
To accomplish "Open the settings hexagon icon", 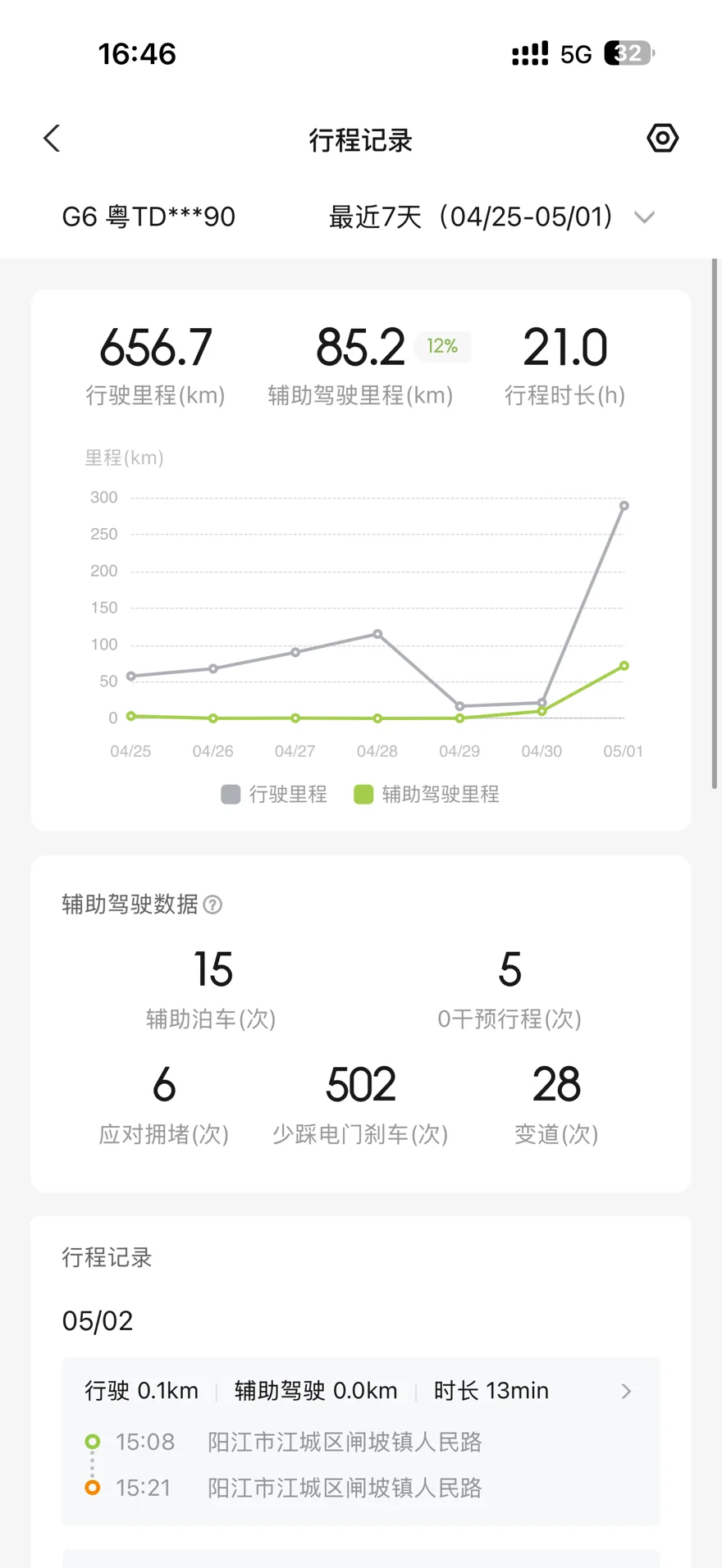I will click(662, 138).
